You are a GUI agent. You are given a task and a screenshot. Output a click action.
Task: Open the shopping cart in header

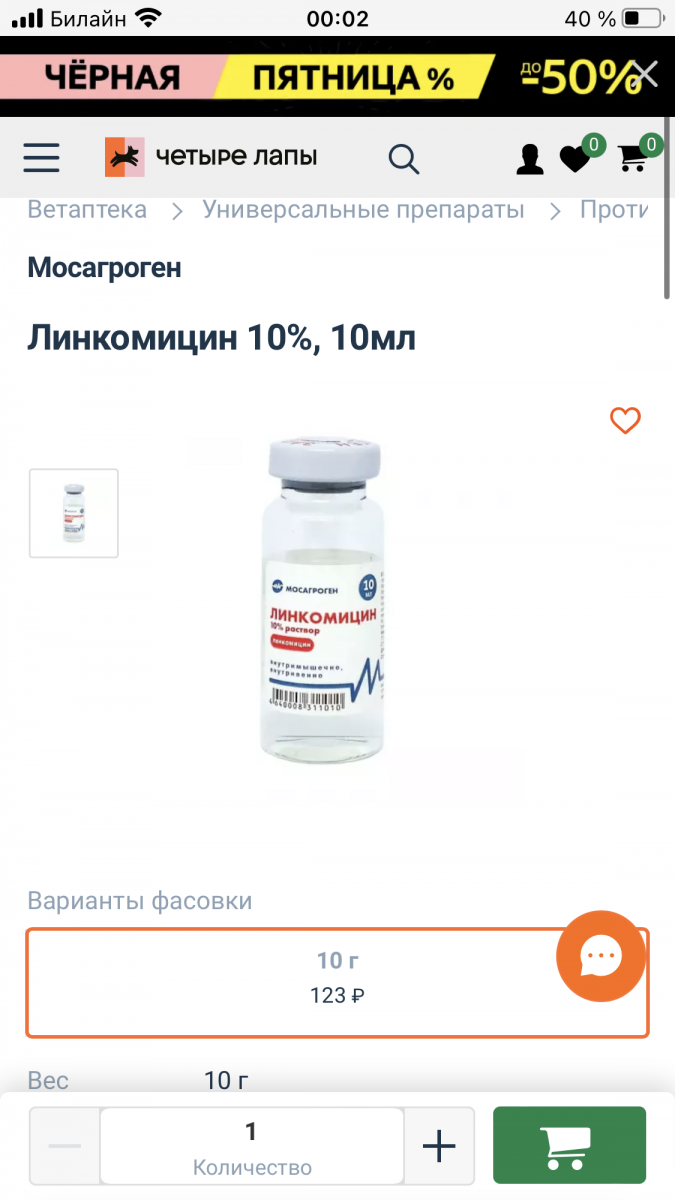coord(633,158)
